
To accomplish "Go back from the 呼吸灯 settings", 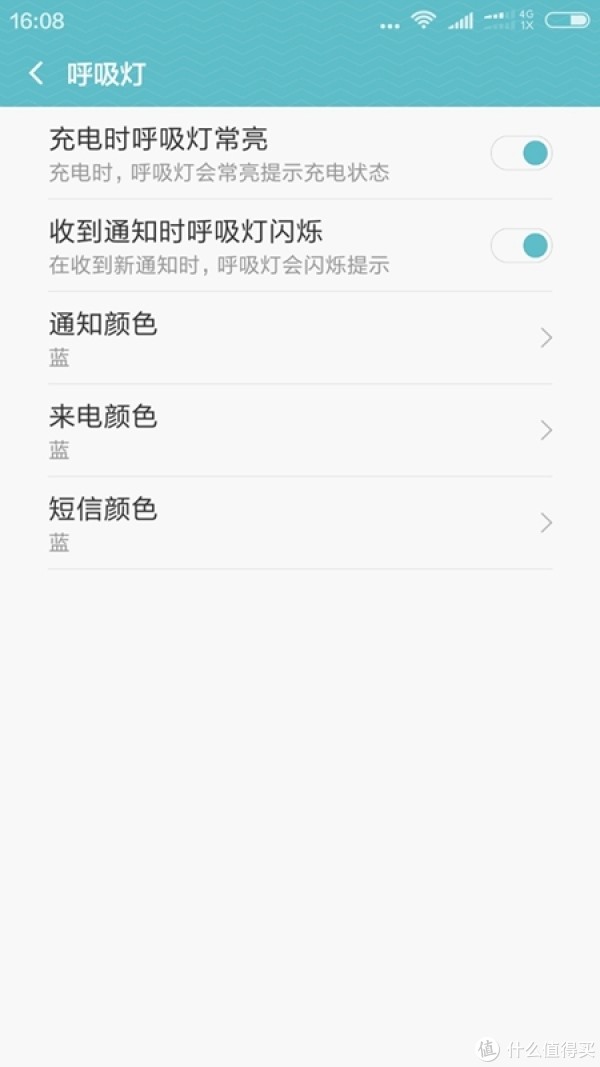I will pos(36,73).
